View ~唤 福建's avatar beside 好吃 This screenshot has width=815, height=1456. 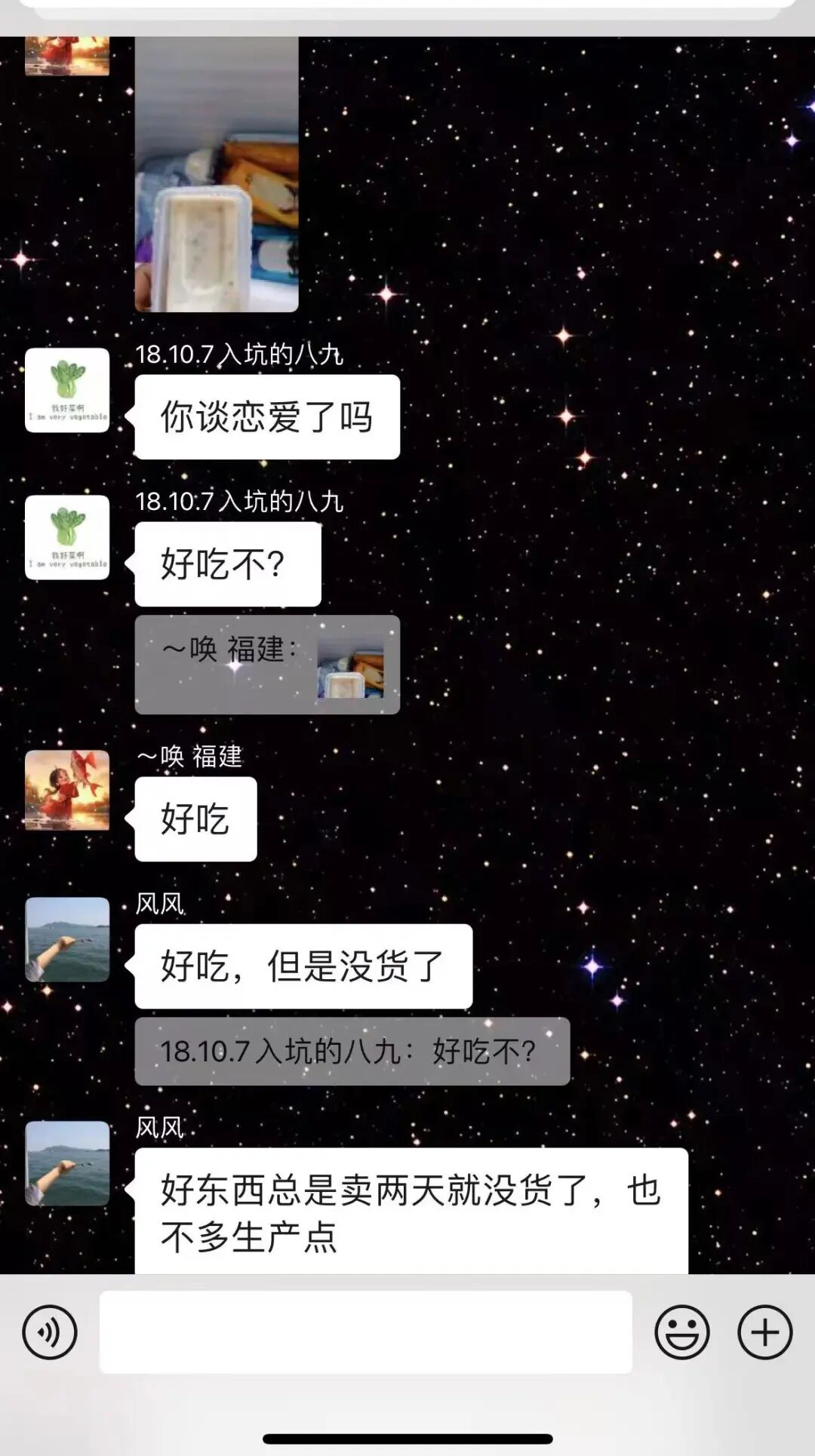pyautogui.click(x=67, y=791)
